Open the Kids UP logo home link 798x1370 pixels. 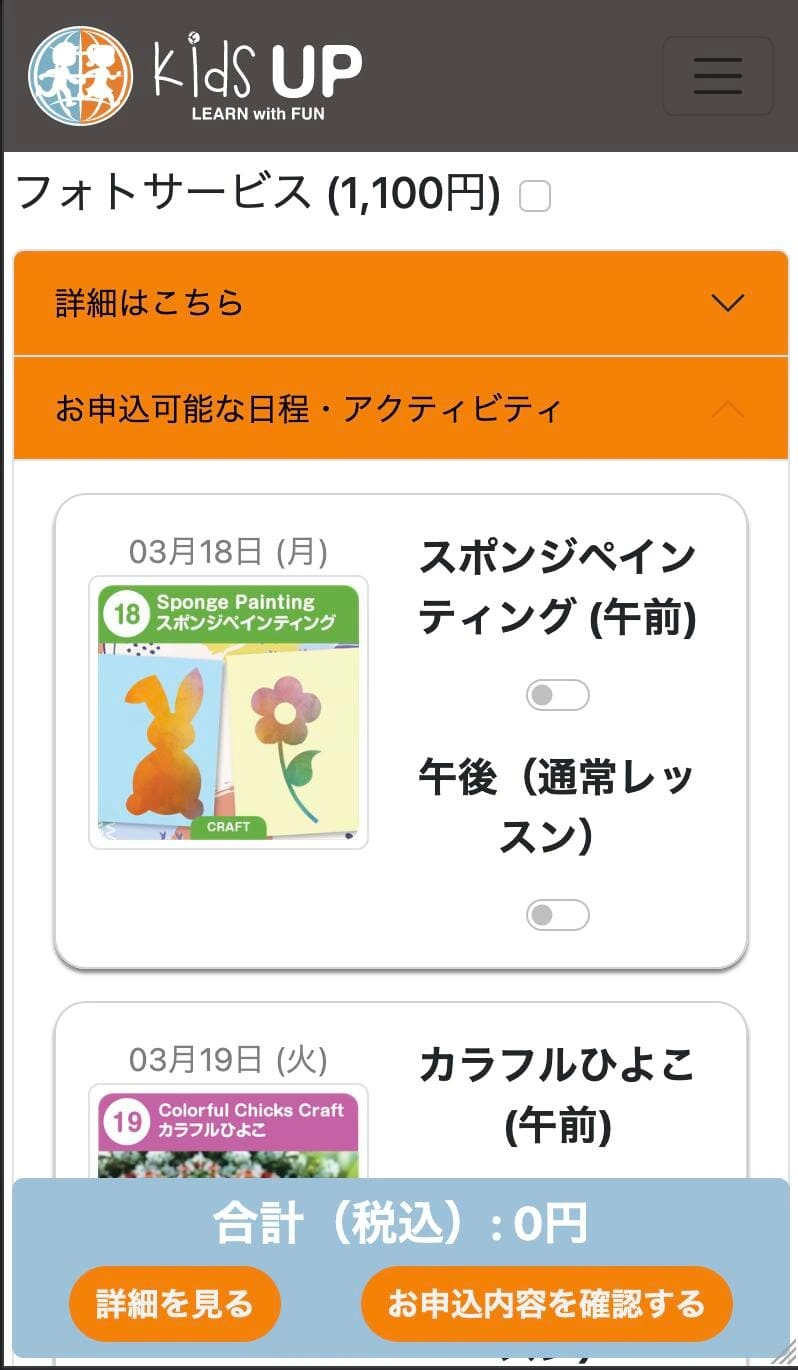pos(195,75)
